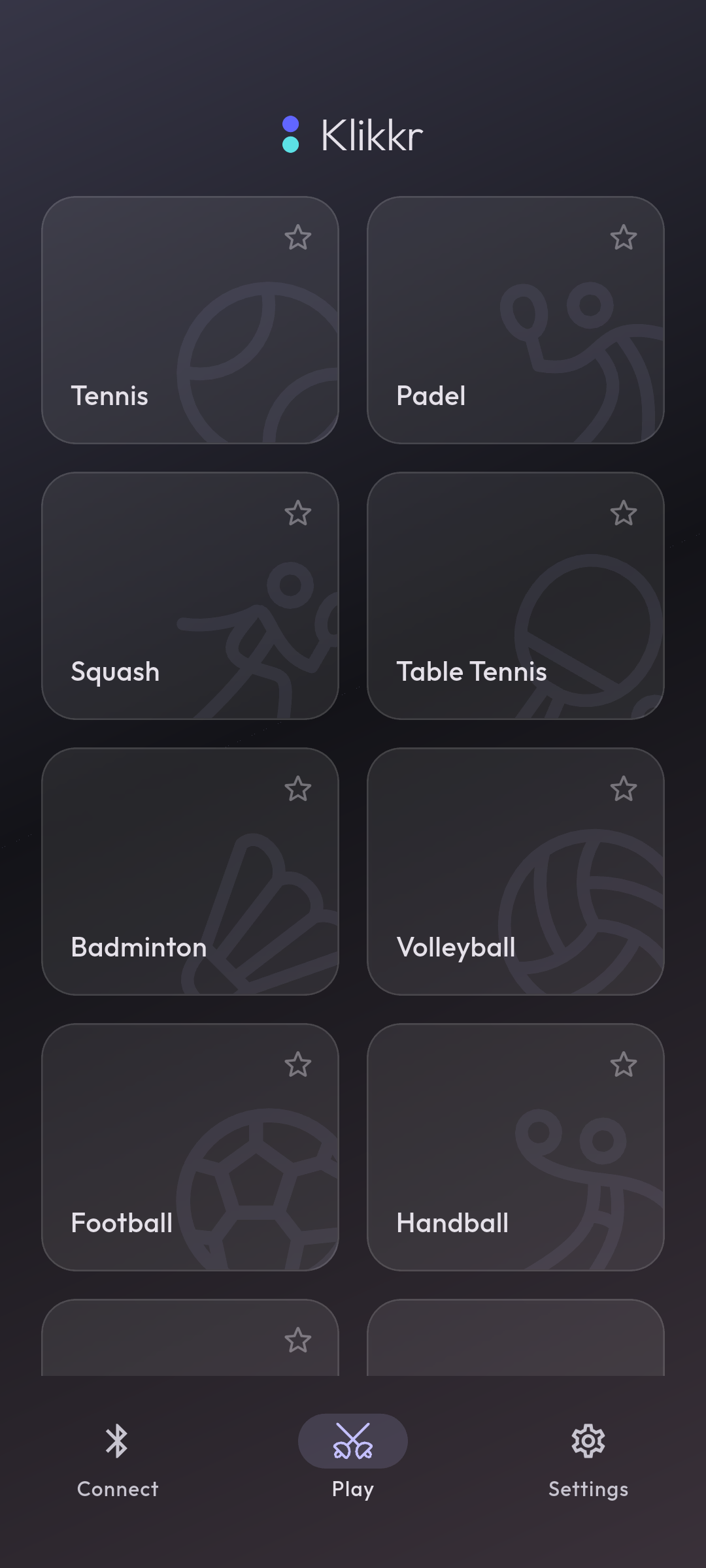Open the Volleyball card
This screenshot has width=706, height=1568.
(515, 872)
